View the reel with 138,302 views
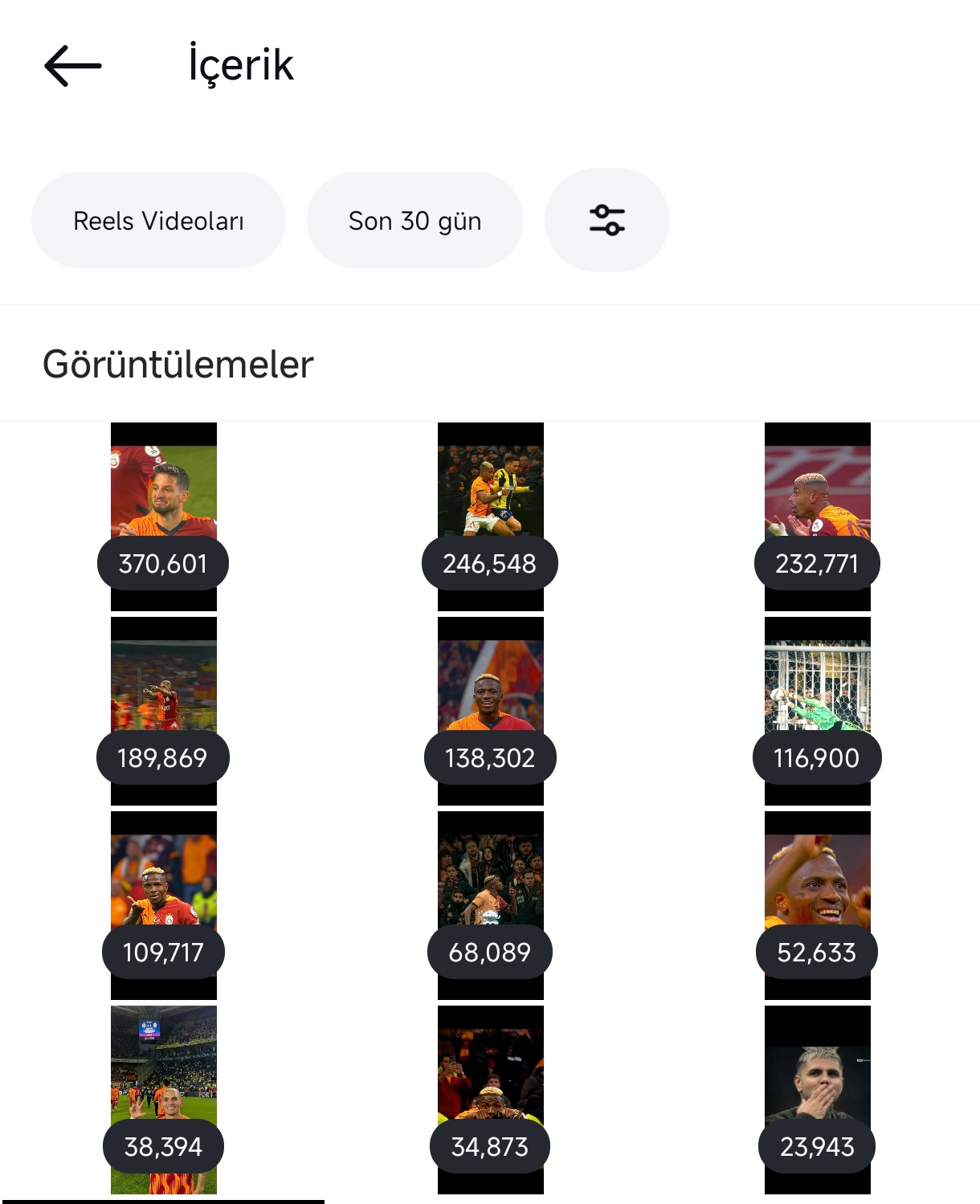This screenshot has width=980, height=1204. point(491,711)
